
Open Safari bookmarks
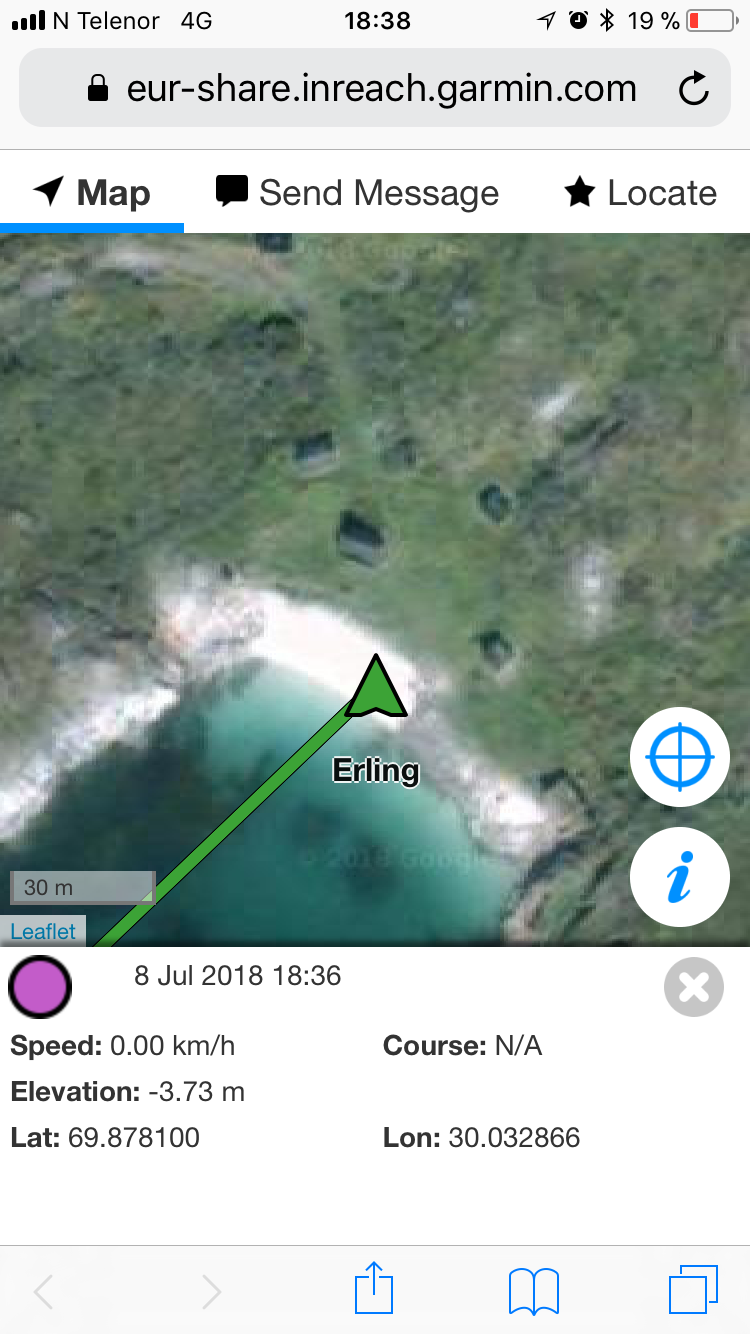533,1290
